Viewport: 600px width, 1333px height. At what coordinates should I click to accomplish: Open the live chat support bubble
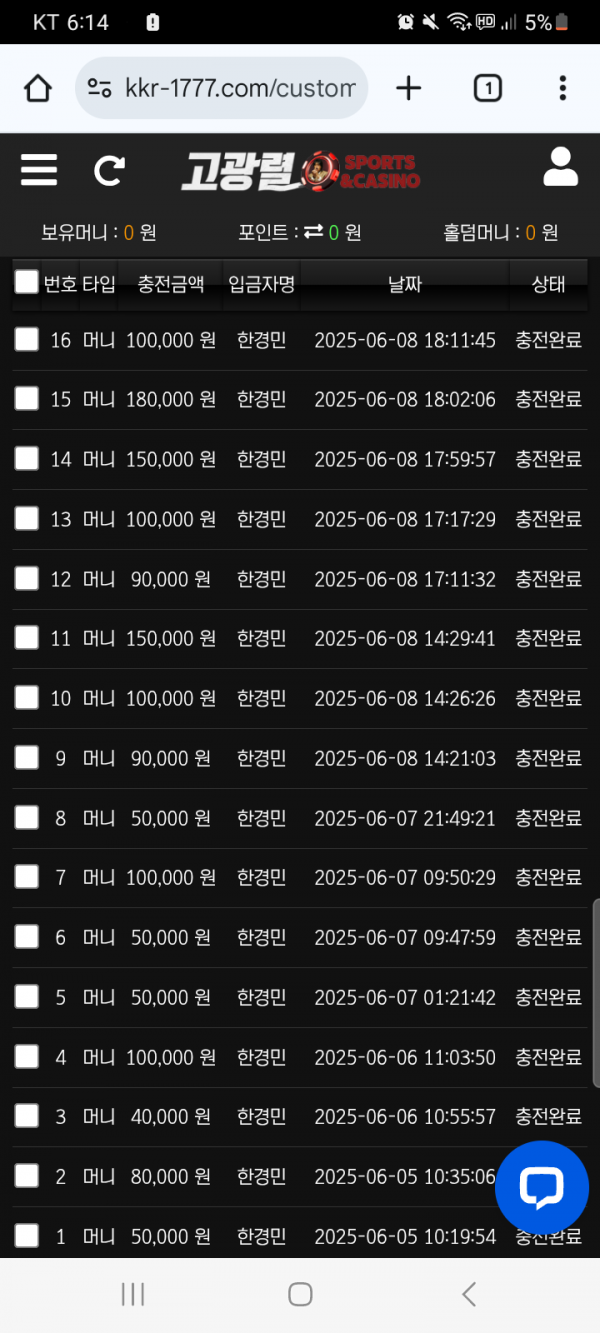tap(542, 1188)
